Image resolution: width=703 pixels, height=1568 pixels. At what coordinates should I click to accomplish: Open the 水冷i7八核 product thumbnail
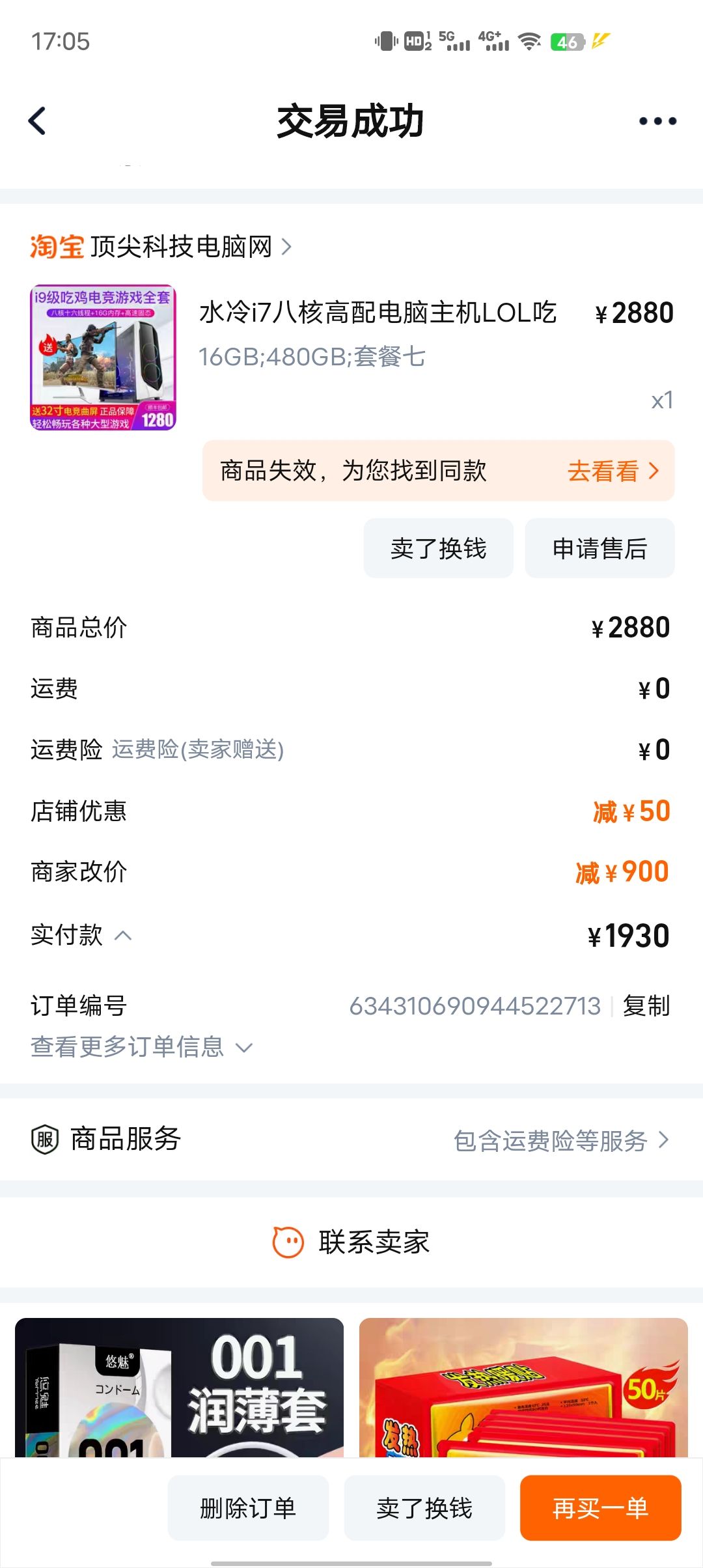103,357
